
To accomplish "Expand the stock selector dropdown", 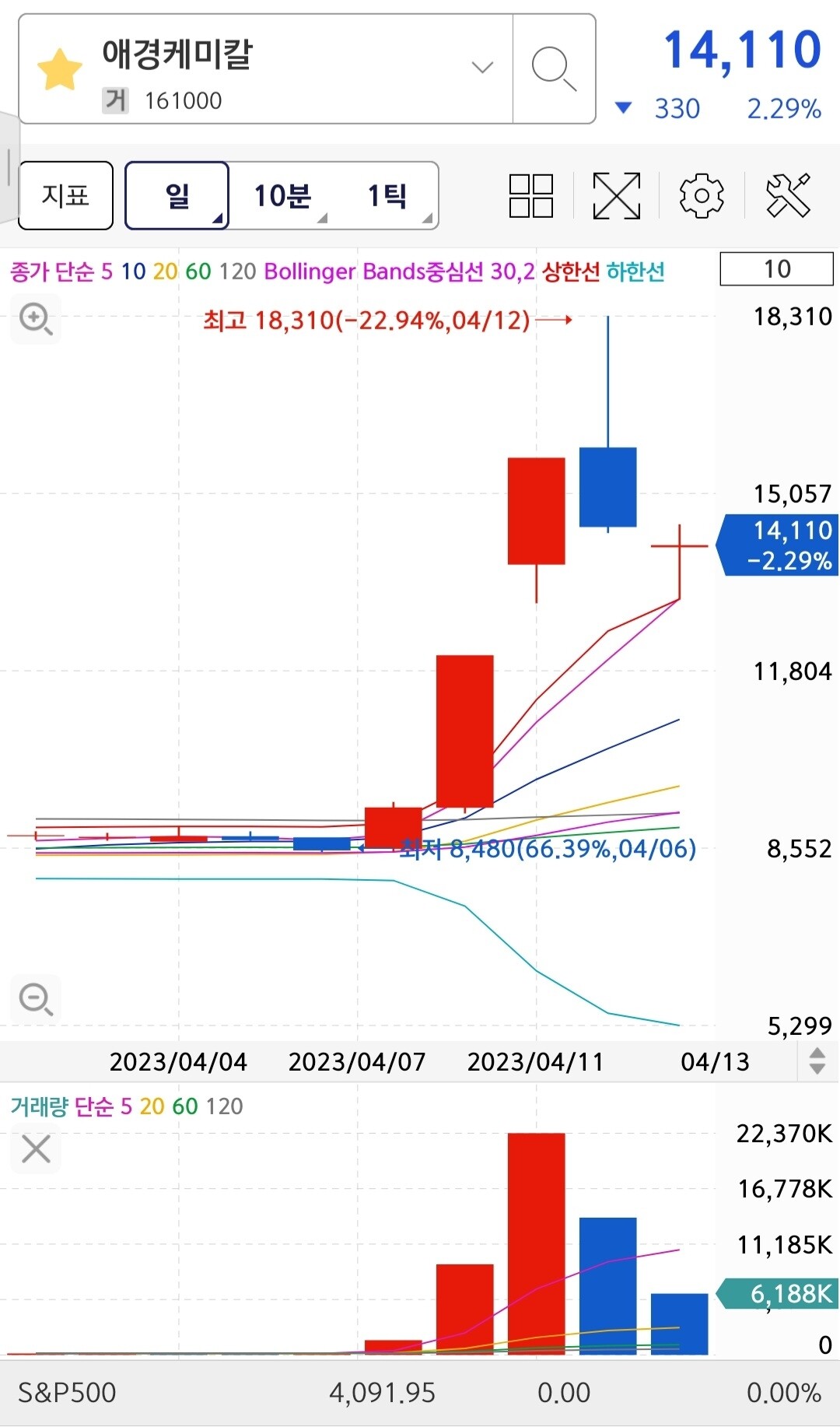I will pyautogui.click(x=482, y=68).
